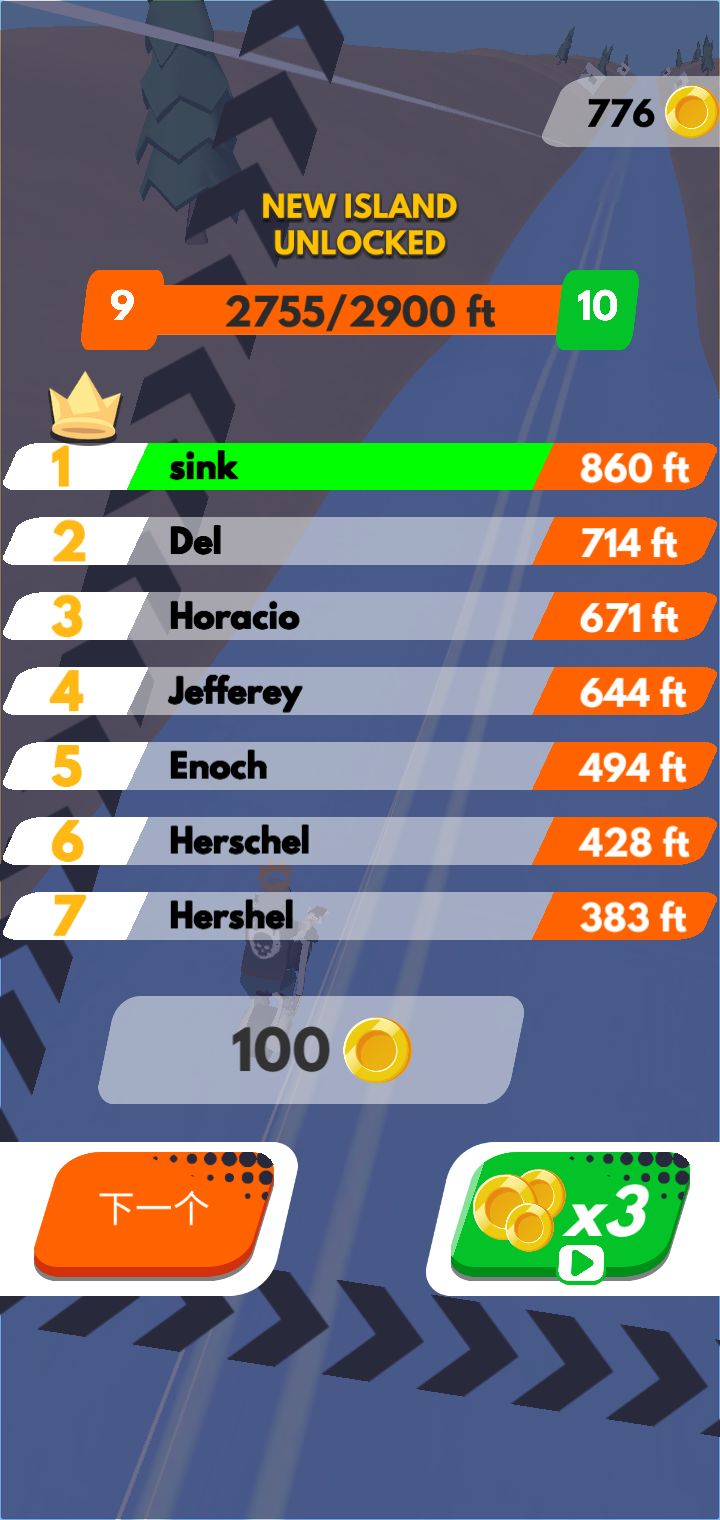Viewport: 720px width, 1520px height.
Task: Tap the NEW ISLAND UNLOCKED banner
Action: (x=360, y=222)
